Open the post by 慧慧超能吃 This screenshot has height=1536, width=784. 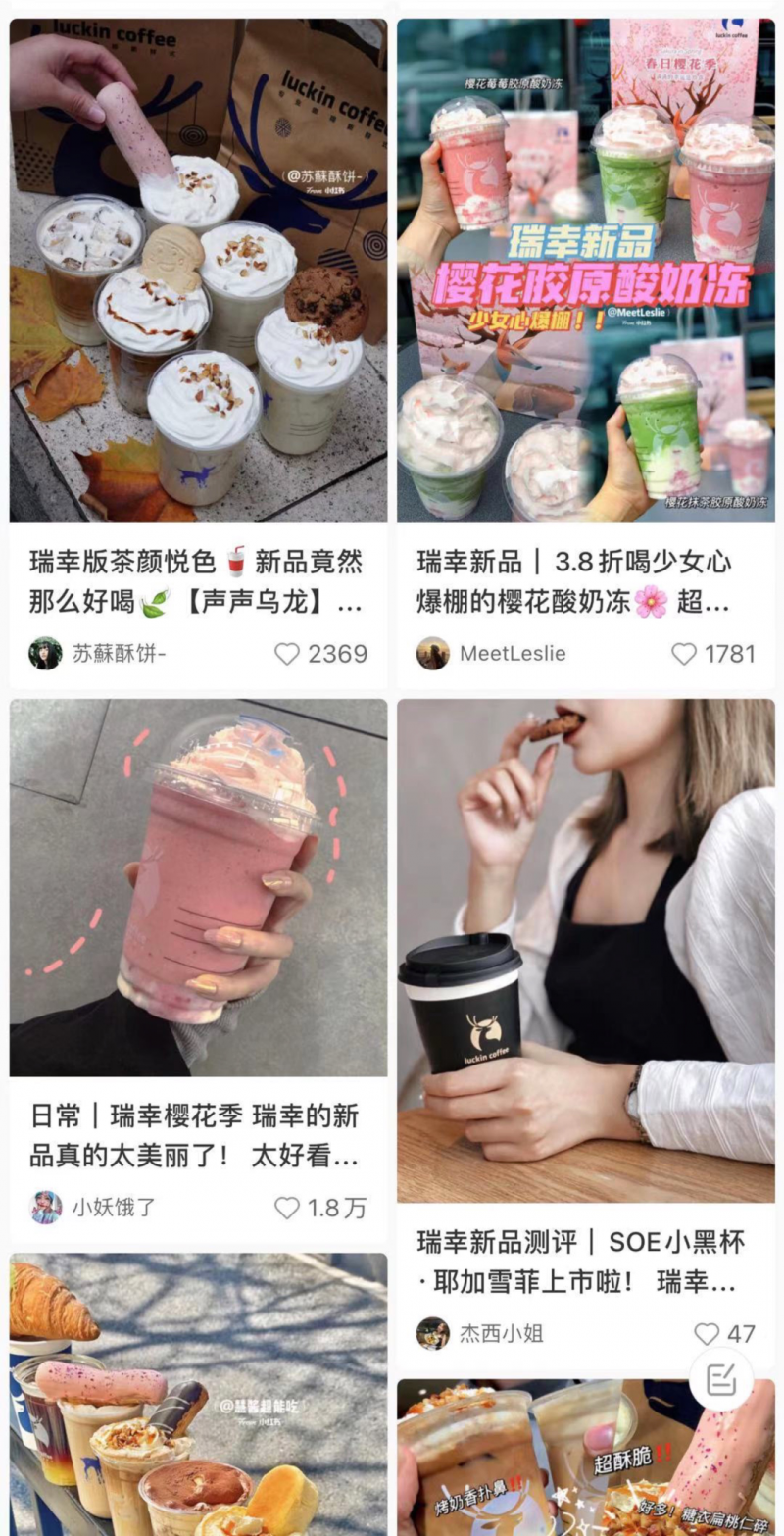click(198, 1394)
